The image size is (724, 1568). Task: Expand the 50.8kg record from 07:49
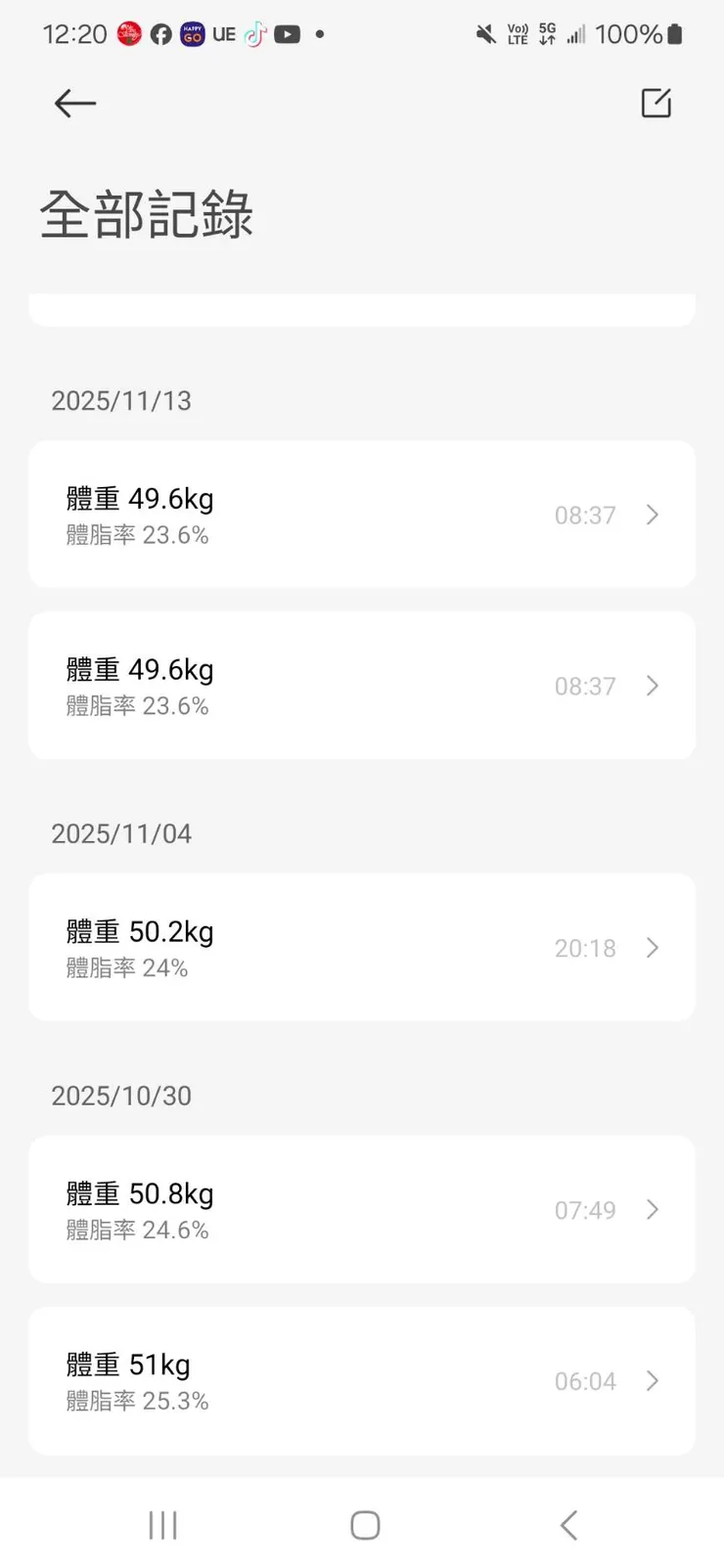point(652,1209)
